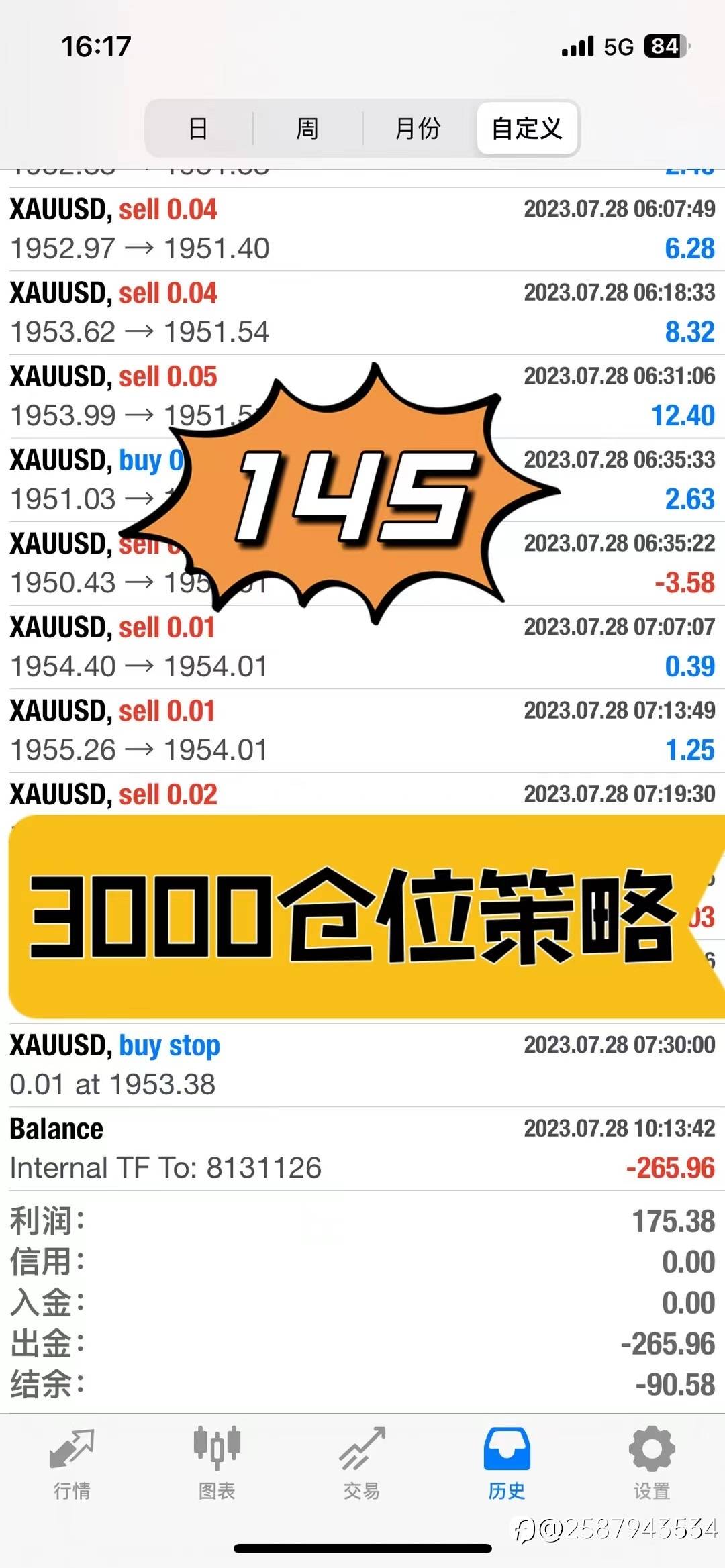
Task: Open the 设置 settings tab
Action: tap(652, 1464)
